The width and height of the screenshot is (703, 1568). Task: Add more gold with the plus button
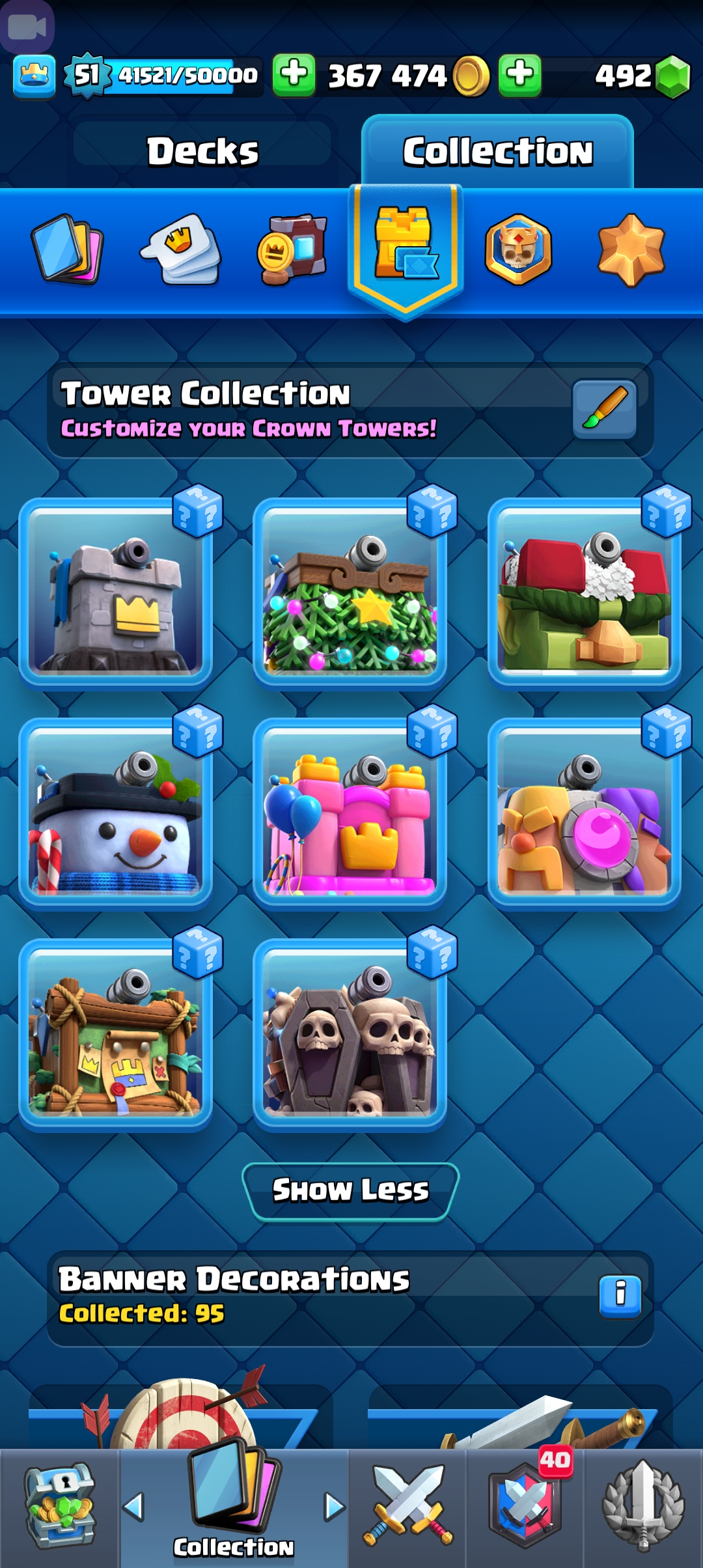pos(294,76)
